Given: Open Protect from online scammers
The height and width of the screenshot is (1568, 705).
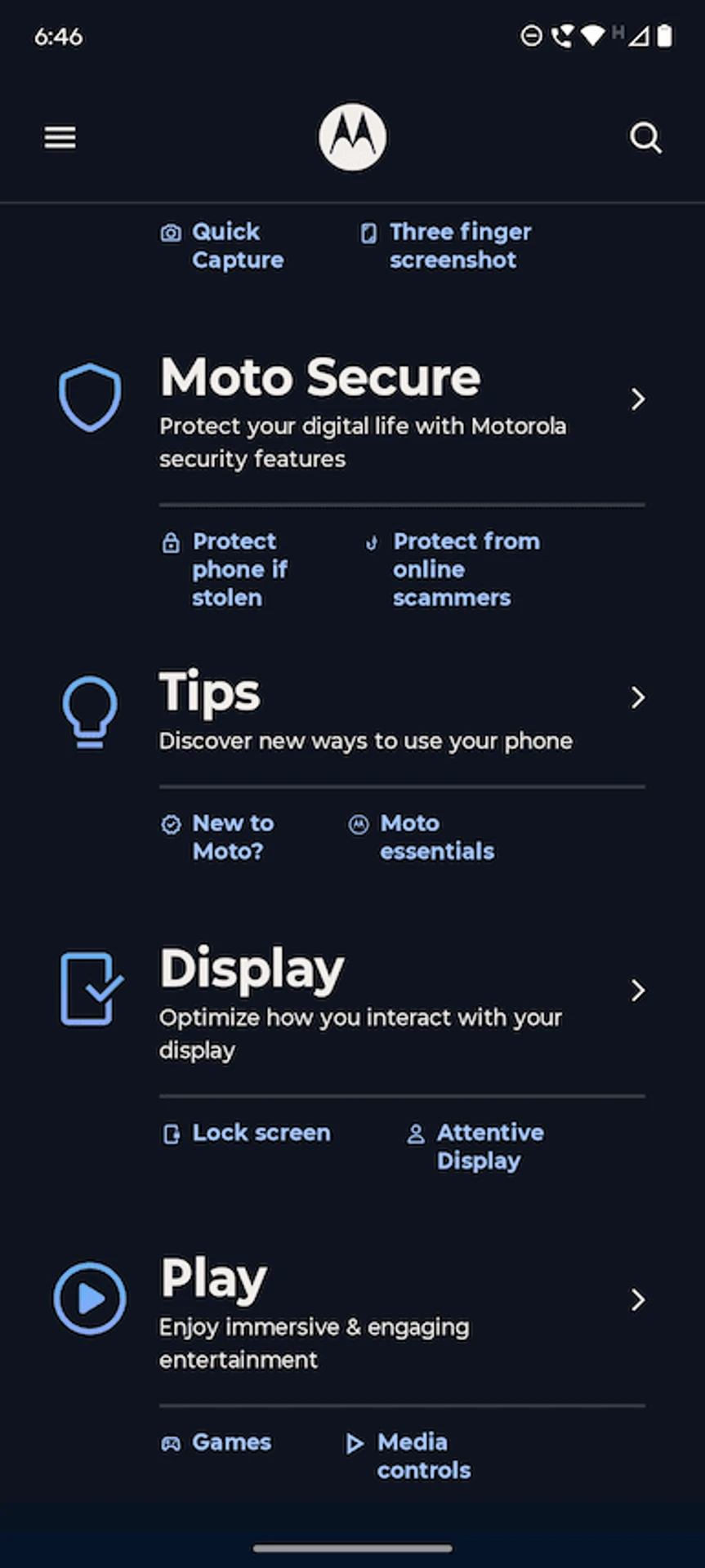Looking at the screenshot, I should (465, 569).
